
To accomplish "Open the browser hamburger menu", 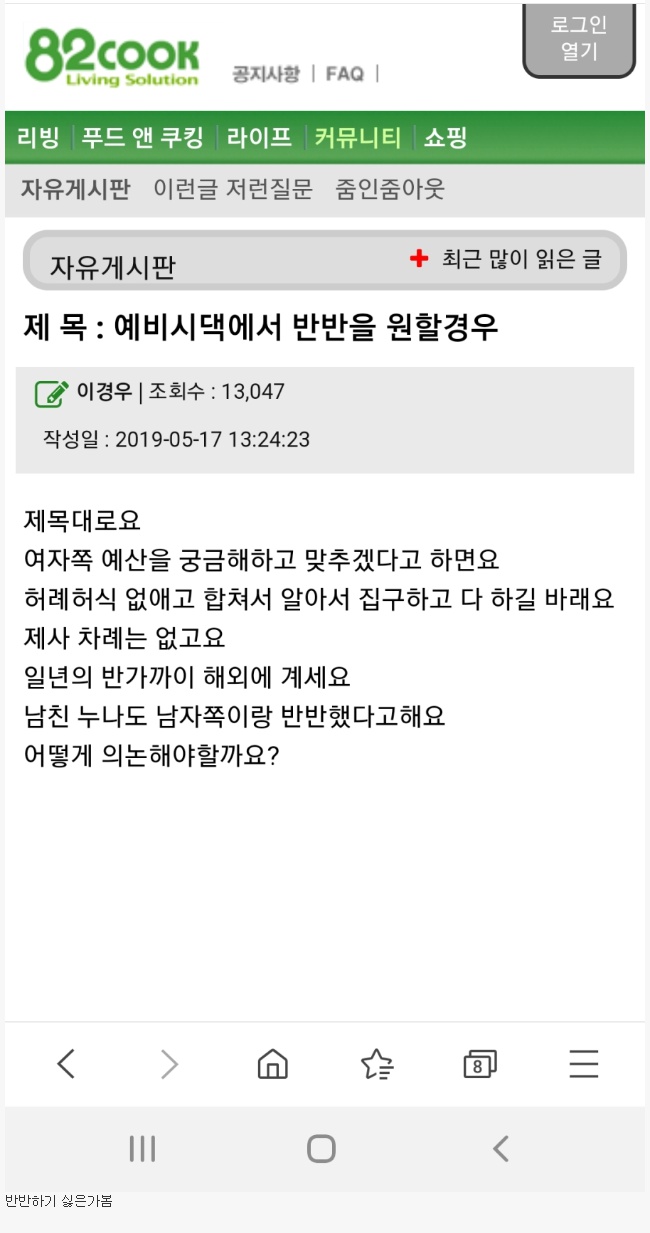I will coord(584,1064).
